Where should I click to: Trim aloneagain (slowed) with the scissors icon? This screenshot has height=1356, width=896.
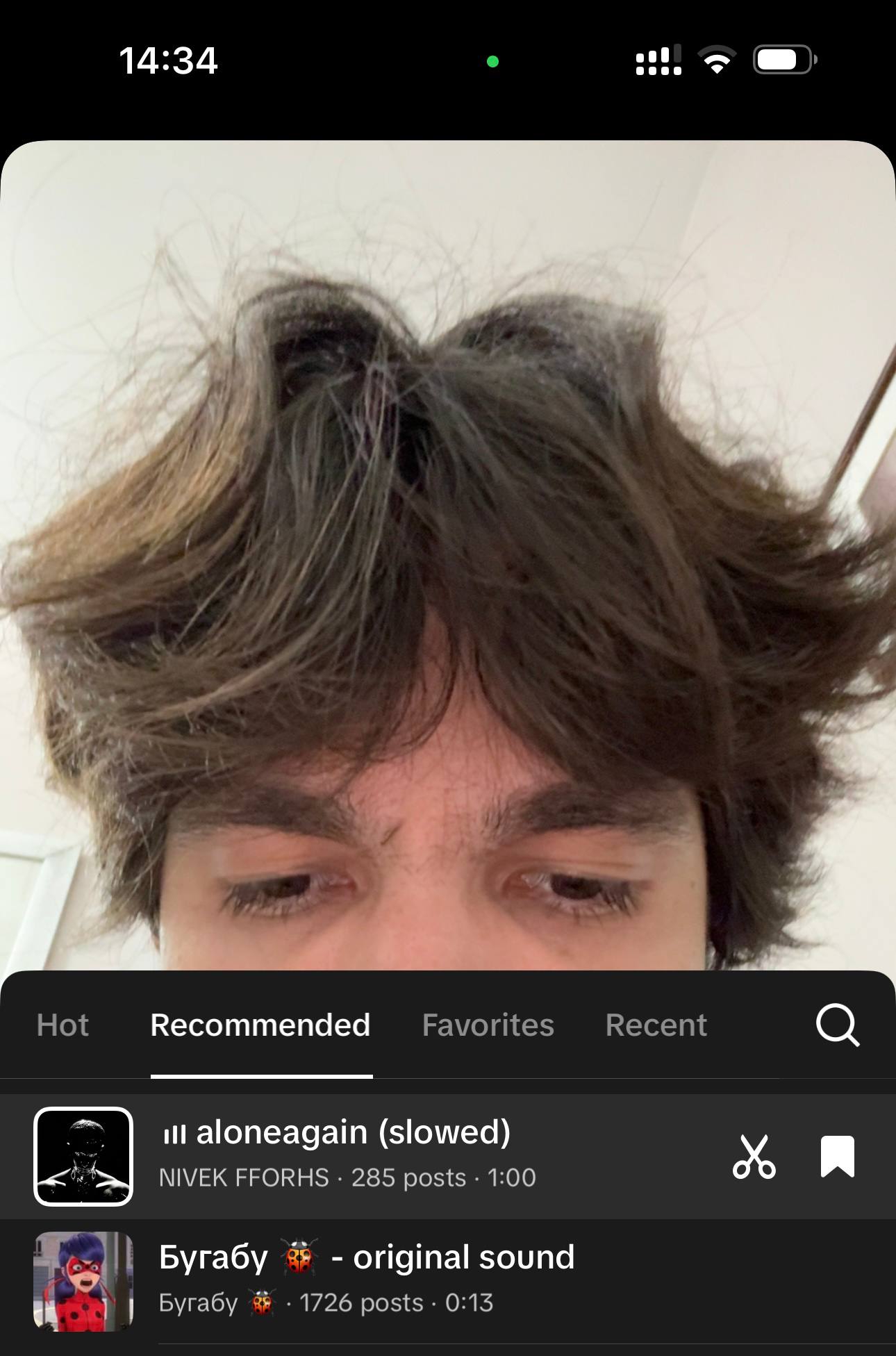click(754, 1157)
